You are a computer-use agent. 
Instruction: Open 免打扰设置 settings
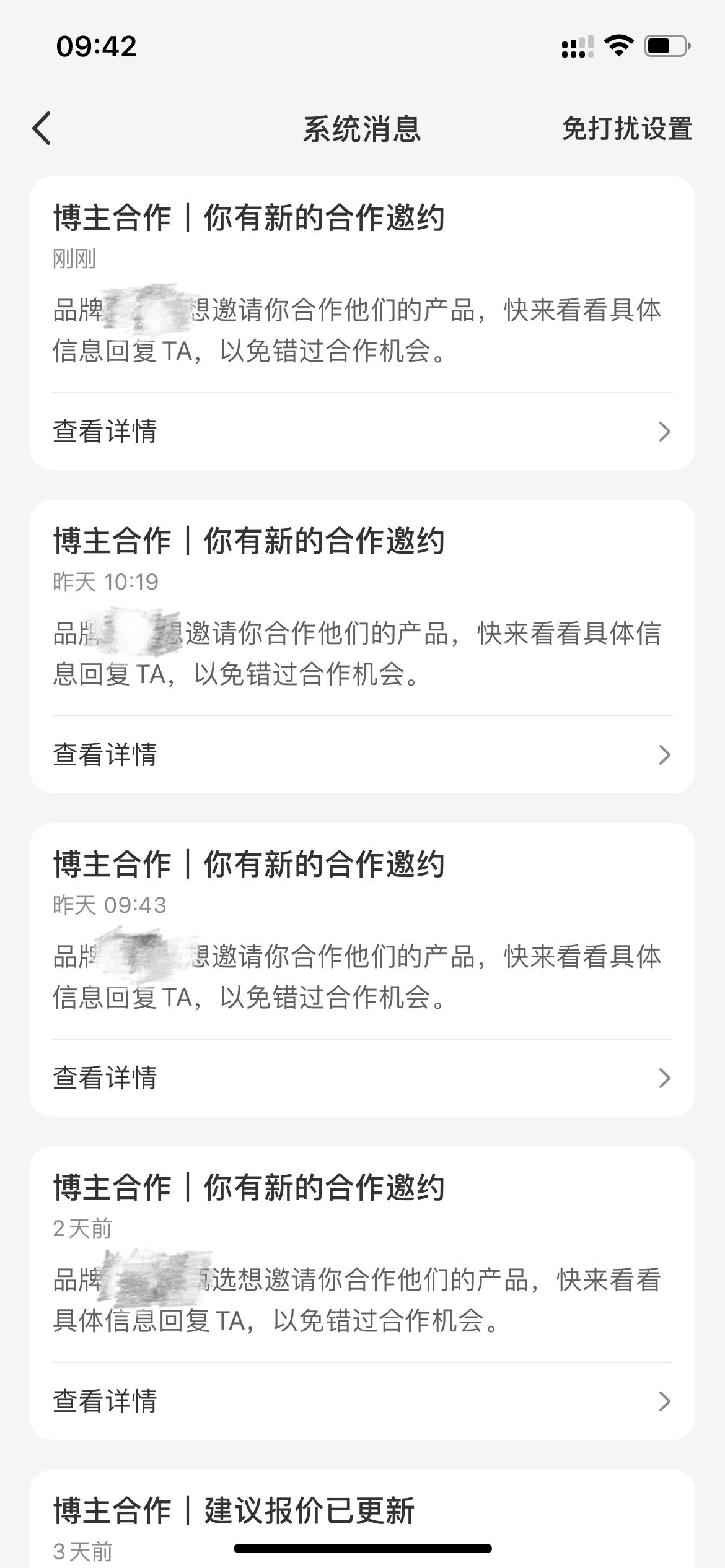pyautogui.click(x=626, y=129)
